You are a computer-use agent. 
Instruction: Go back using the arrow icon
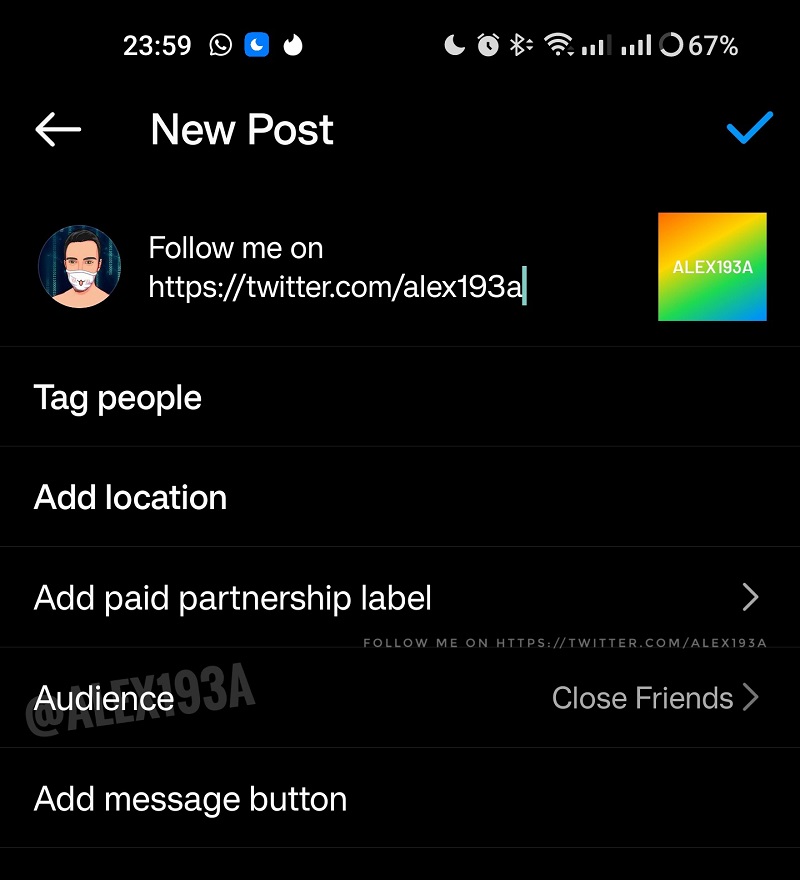[57, 128]
